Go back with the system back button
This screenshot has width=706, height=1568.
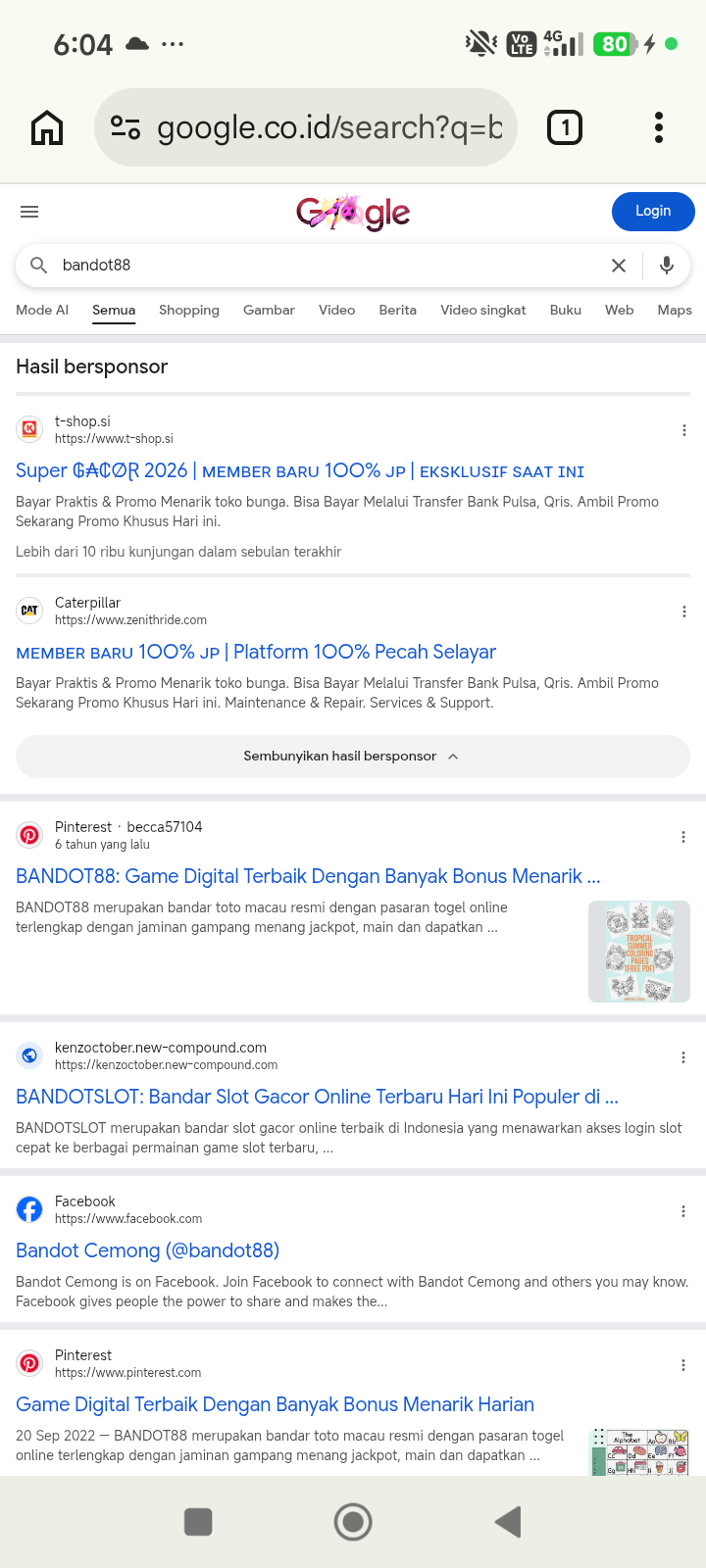click(x=508, y=1522)
